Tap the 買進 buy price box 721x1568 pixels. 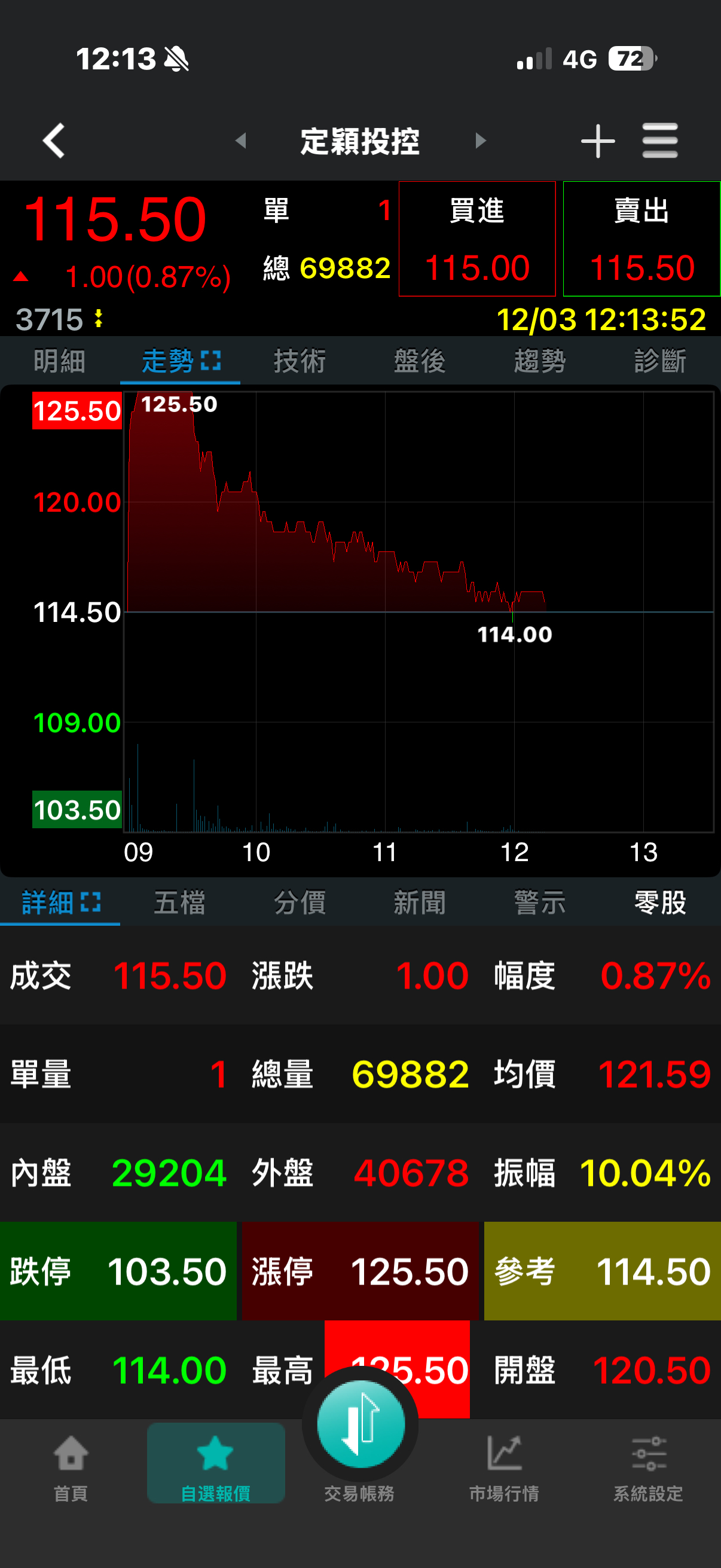pyautogui.click(x=477, y=239)
